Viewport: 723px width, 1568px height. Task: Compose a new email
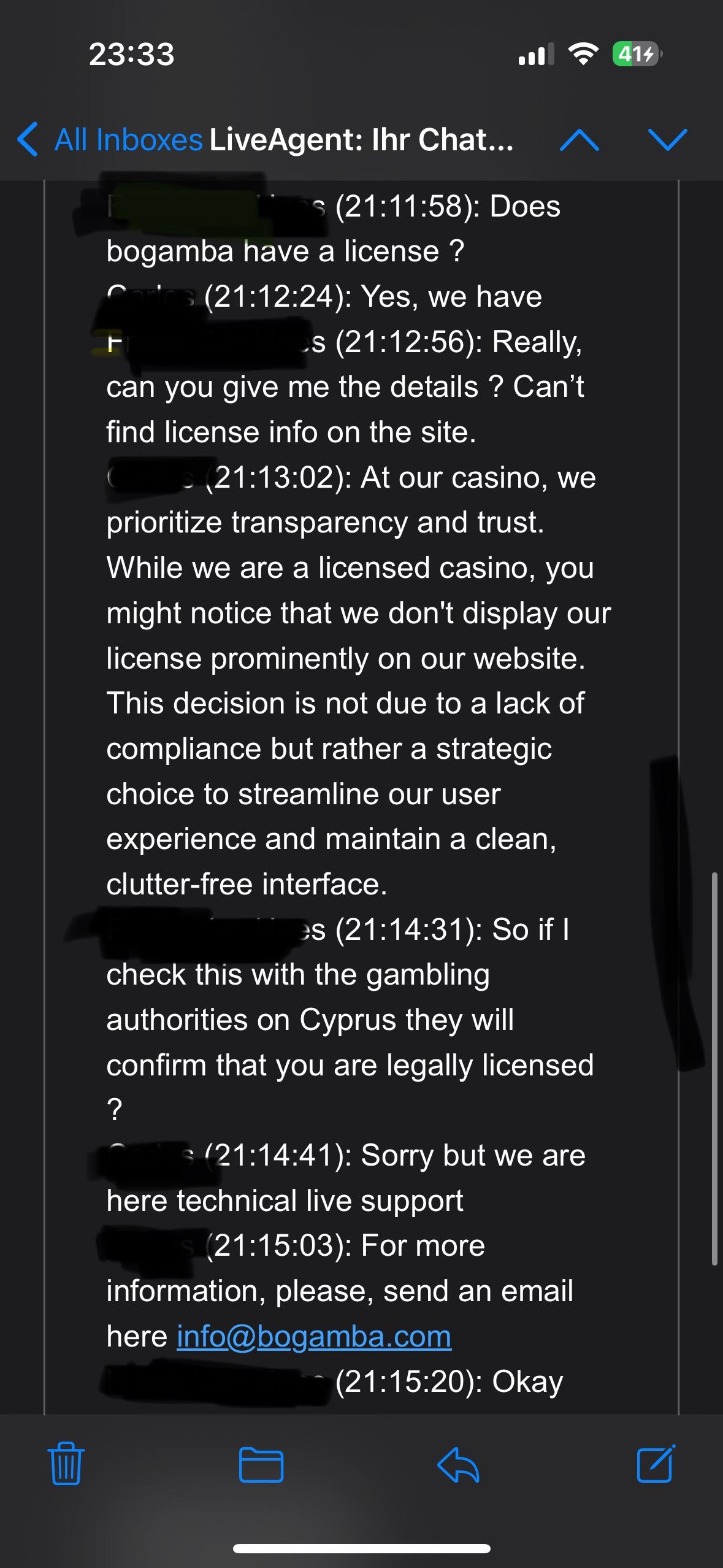click(656, 1463)
